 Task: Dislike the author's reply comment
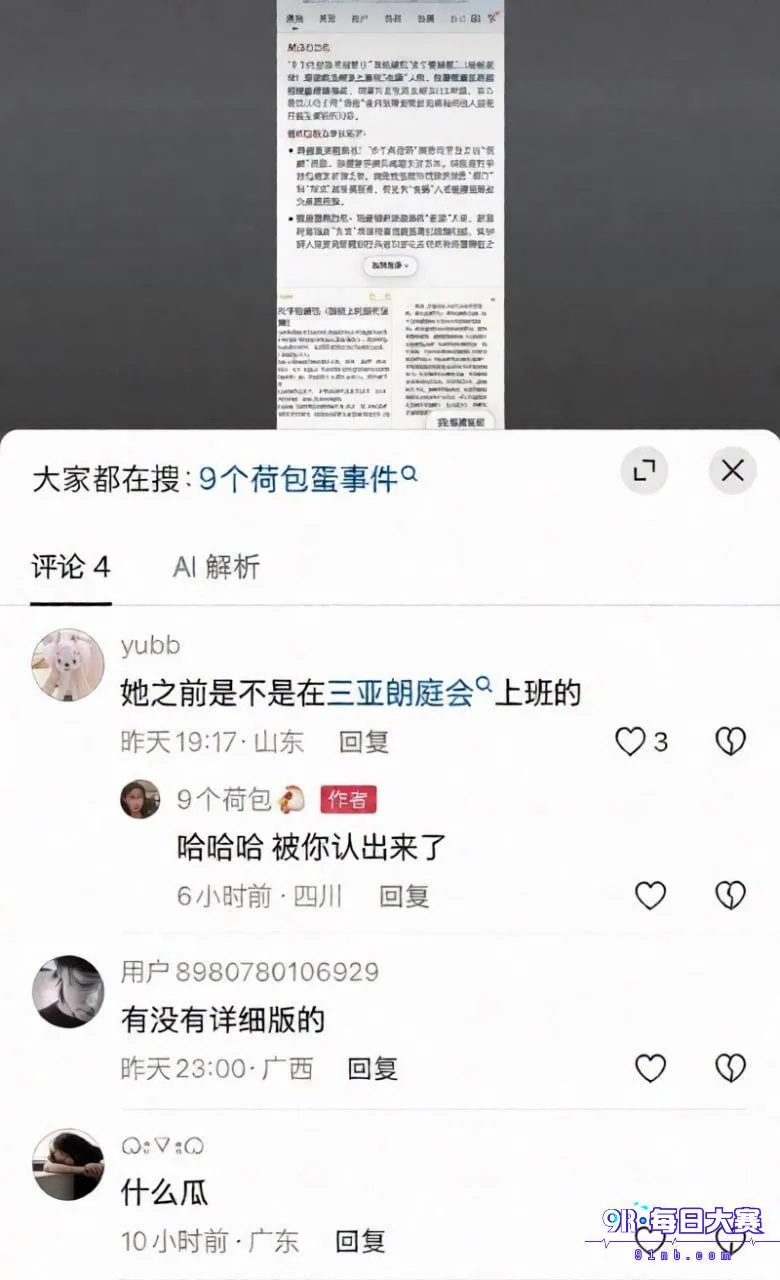[731, 895]
